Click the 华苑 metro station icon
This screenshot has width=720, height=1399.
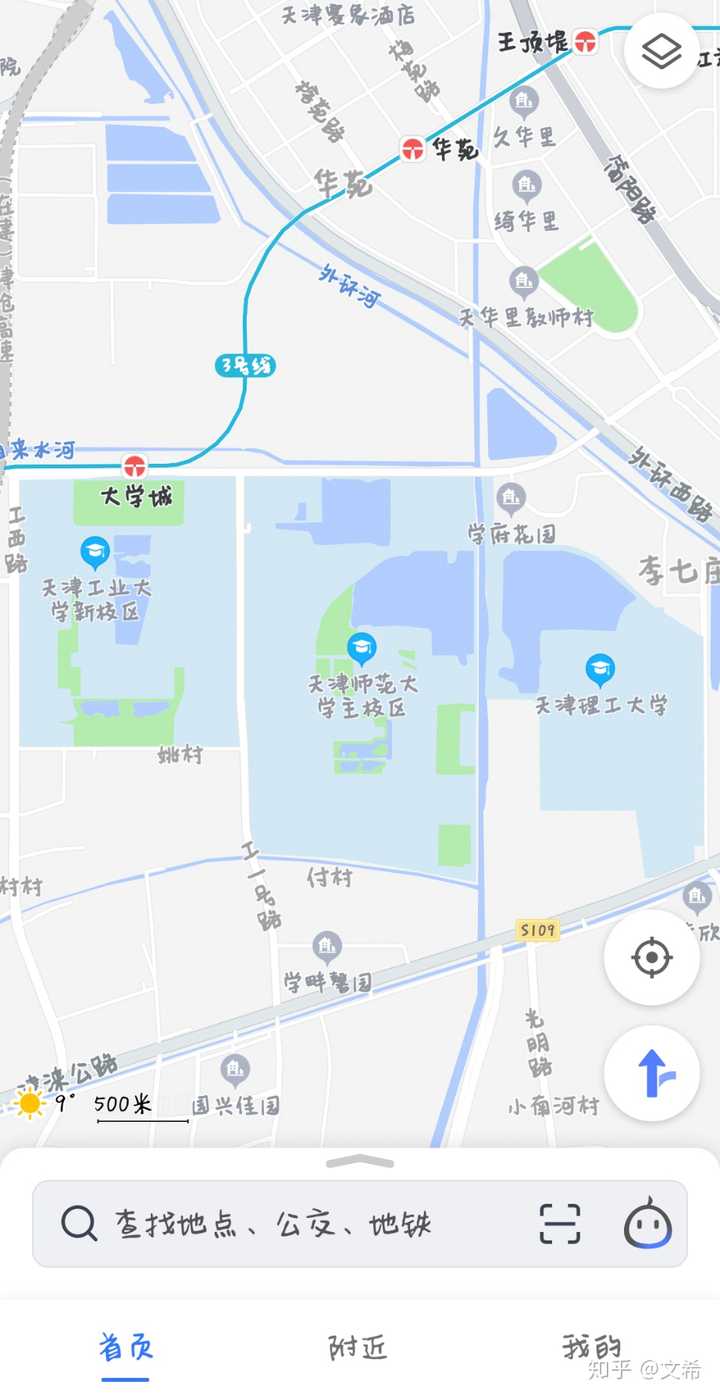coord(413,150)
